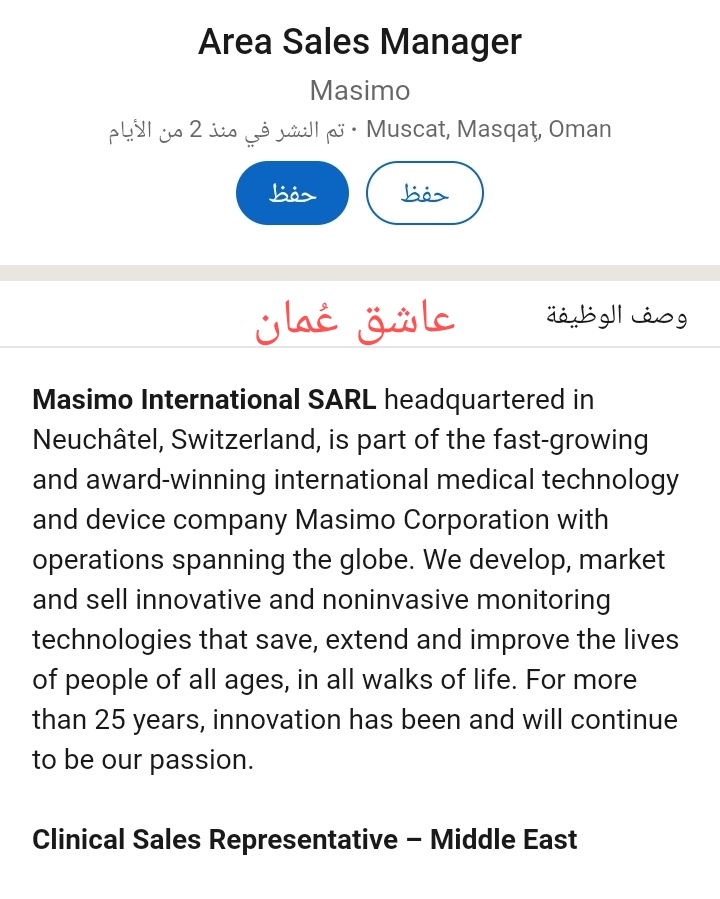
Task: Tap the filled blue حفظ button
Action: pyautogui.click(x=292, y=193)
